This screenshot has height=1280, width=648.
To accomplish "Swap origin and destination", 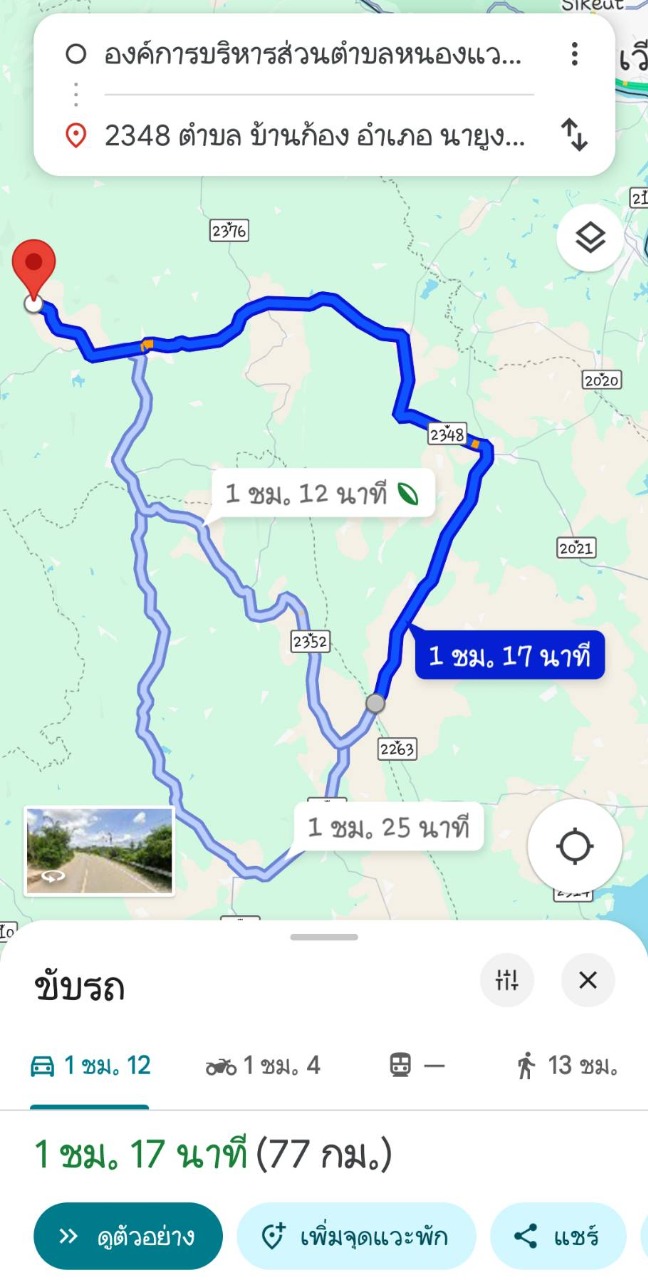I will [x=575, y=135].
